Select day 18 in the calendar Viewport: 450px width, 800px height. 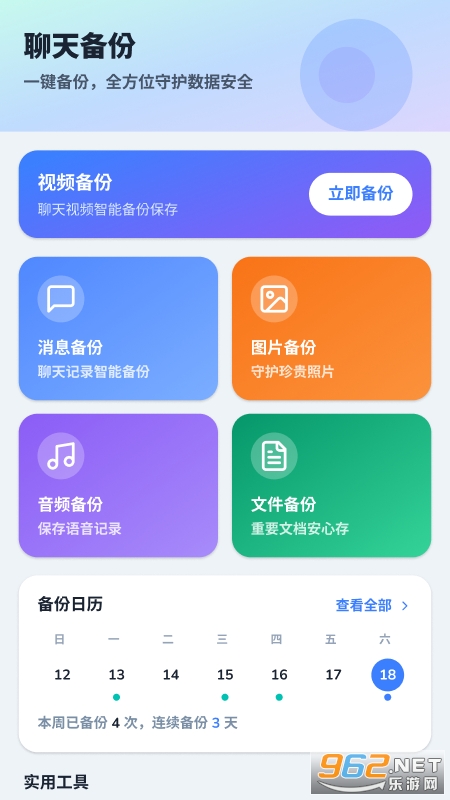tap(388, 675)
